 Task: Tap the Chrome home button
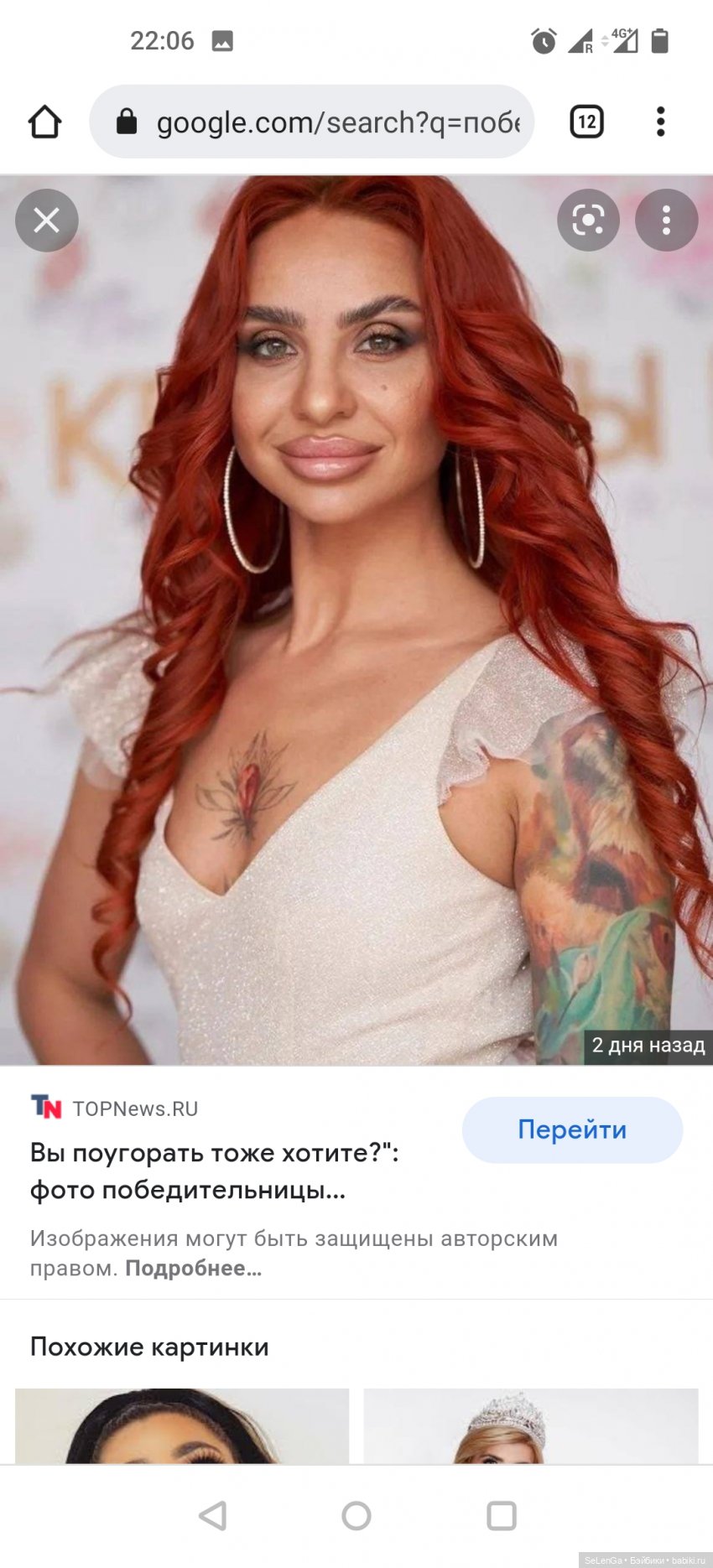[45, 122]
